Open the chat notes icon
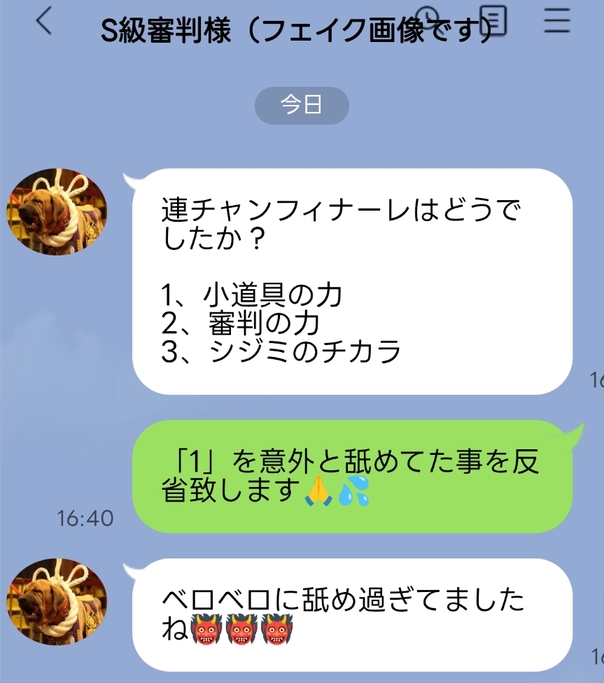This screenshot has width=604, height=683. point(493,21)
